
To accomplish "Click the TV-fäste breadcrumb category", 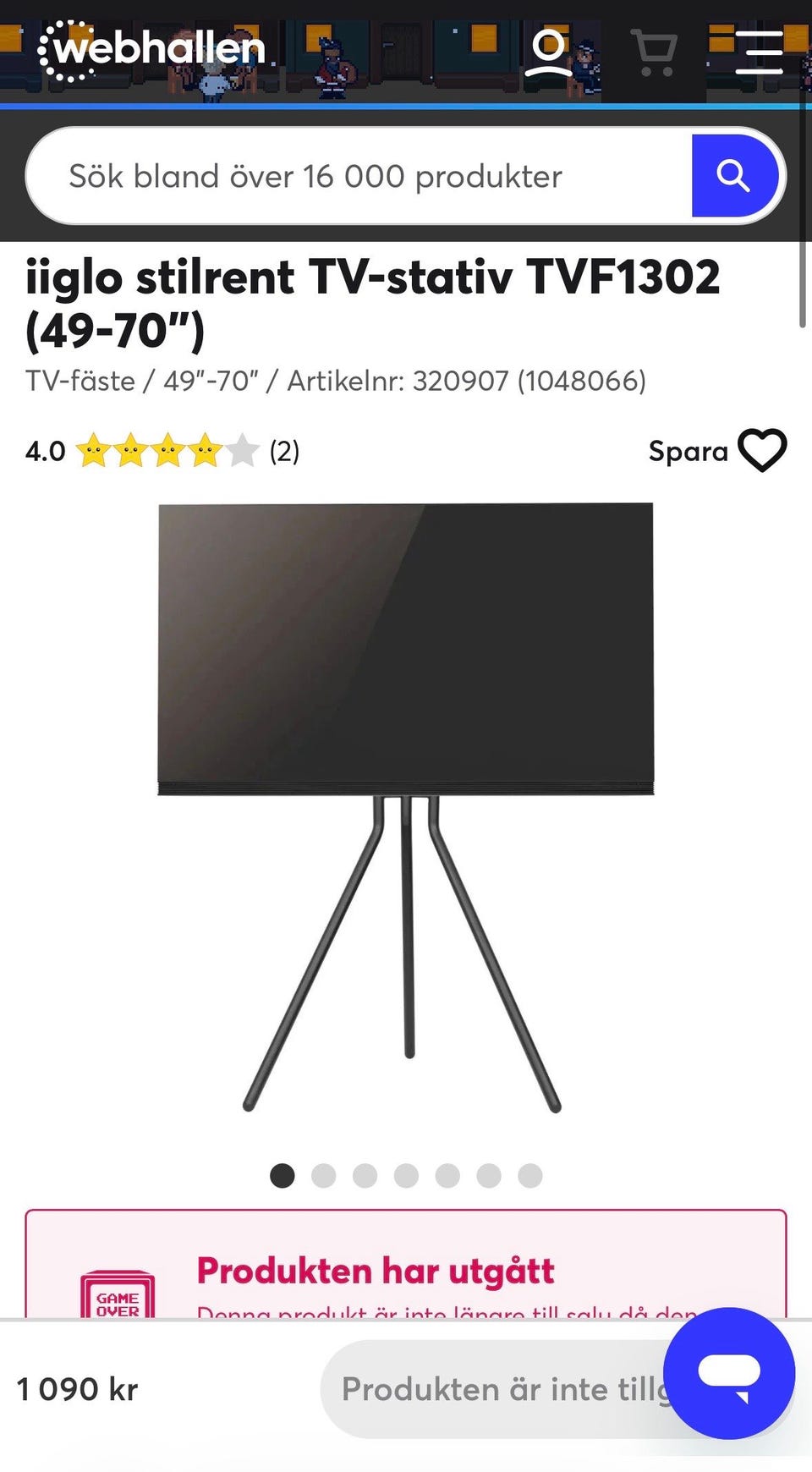I will click(x=79, y=381).
